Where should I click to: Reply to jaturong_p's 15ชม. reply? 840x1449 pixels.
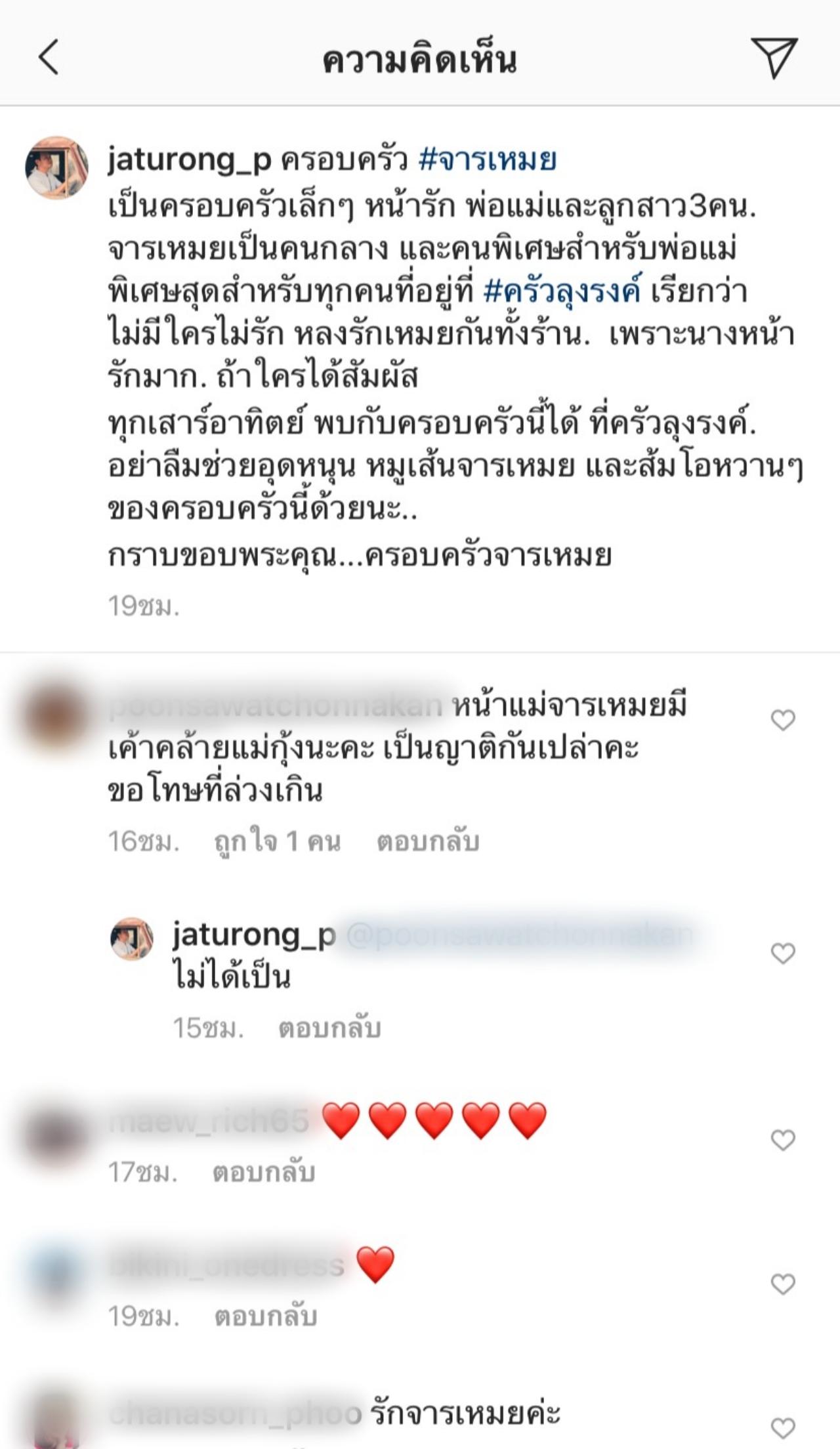click(329, 1028)
